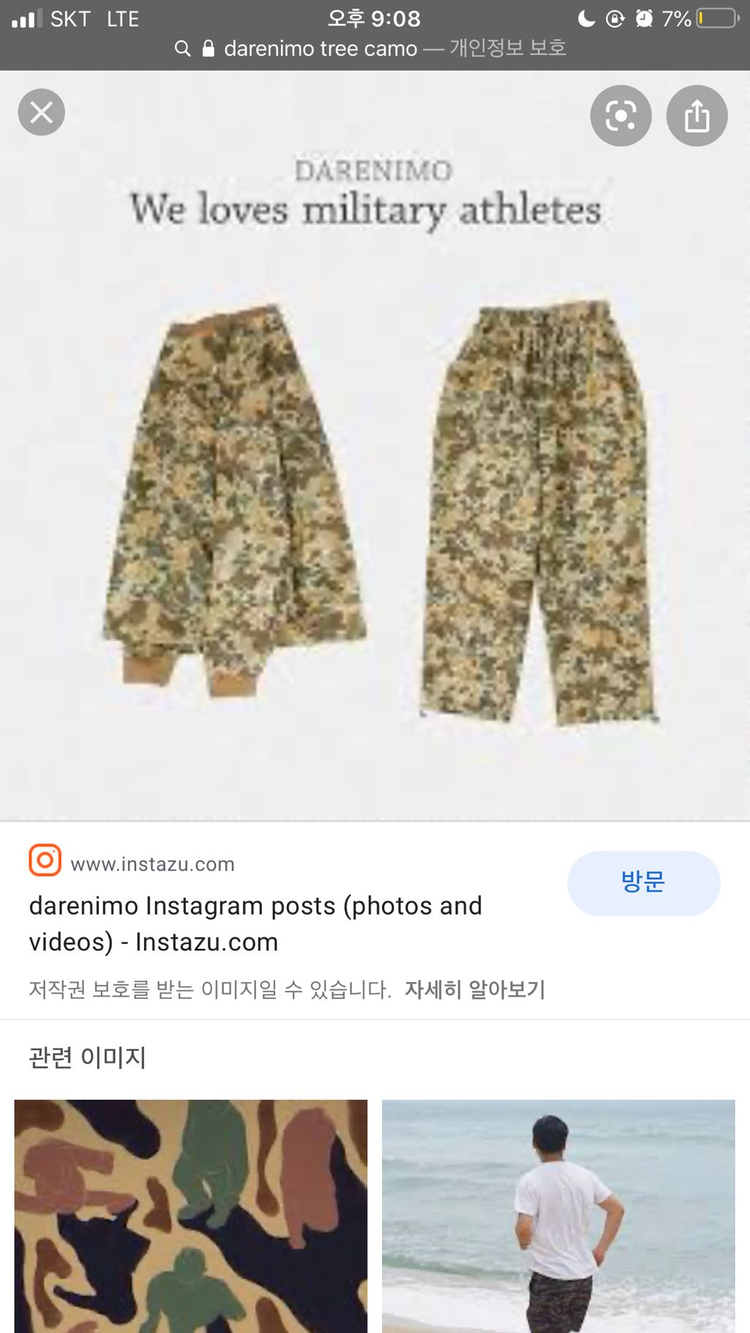Viewport: 750px width, 1333px height.
Task: Tap the 관련 이미지 section heading
Action: [x=86, y=1059]
